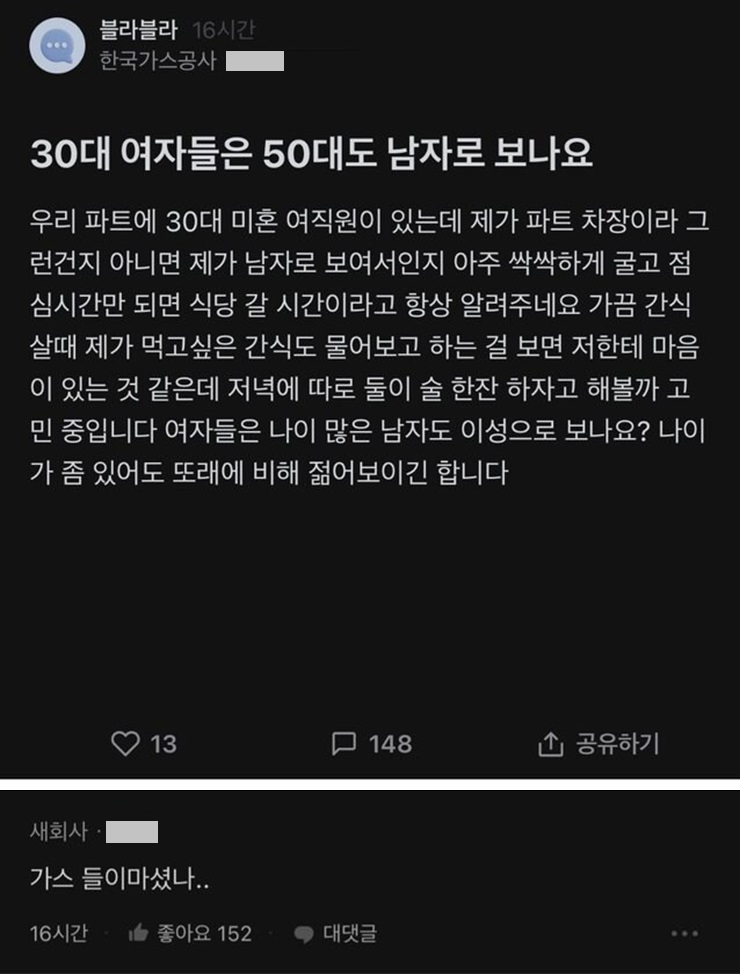
Task: Open the comment's three-dot overflow menu
Action: [684, 934]
